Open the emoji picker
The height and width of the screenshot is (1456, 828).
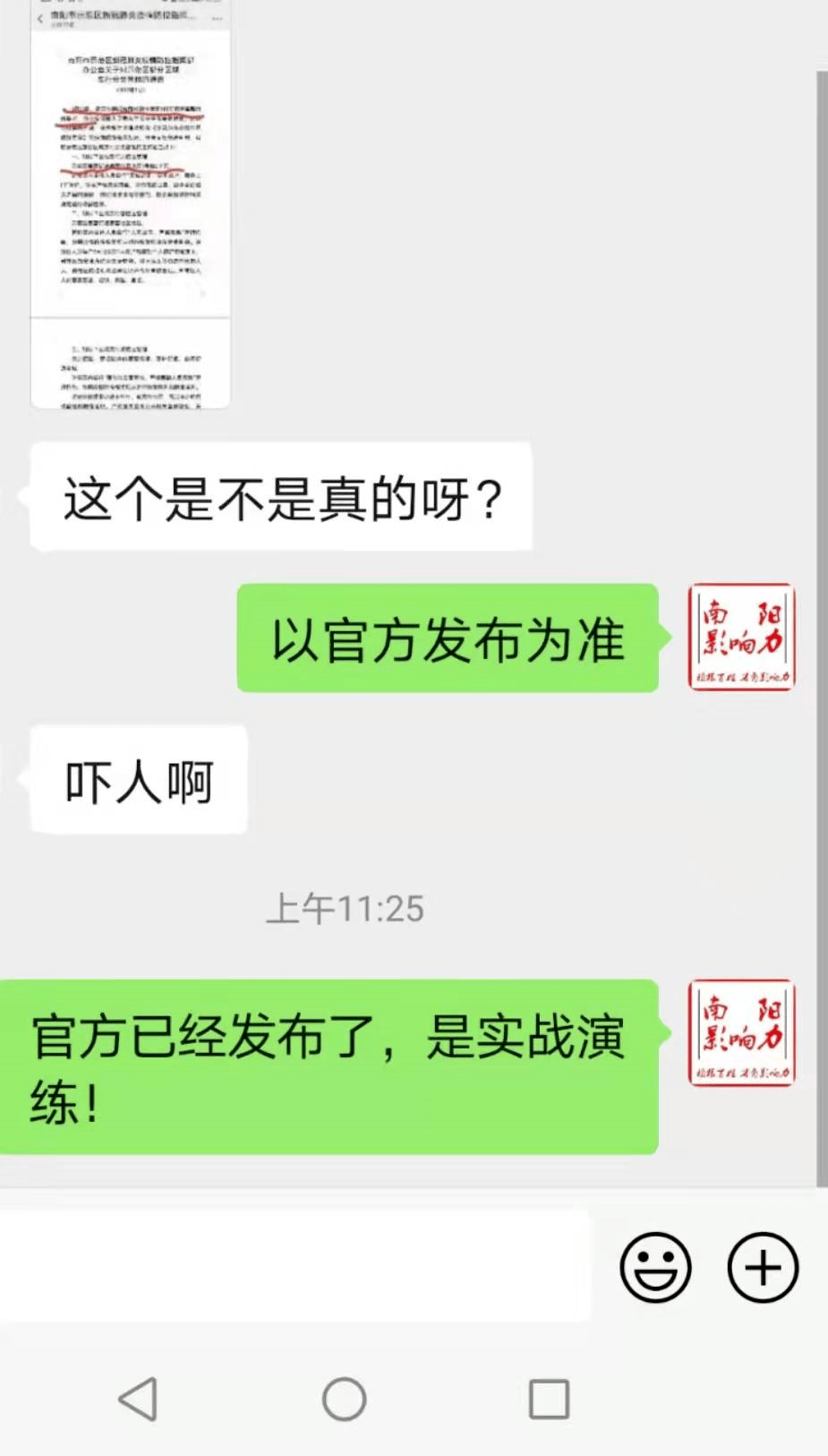(x=655, y=1267)
